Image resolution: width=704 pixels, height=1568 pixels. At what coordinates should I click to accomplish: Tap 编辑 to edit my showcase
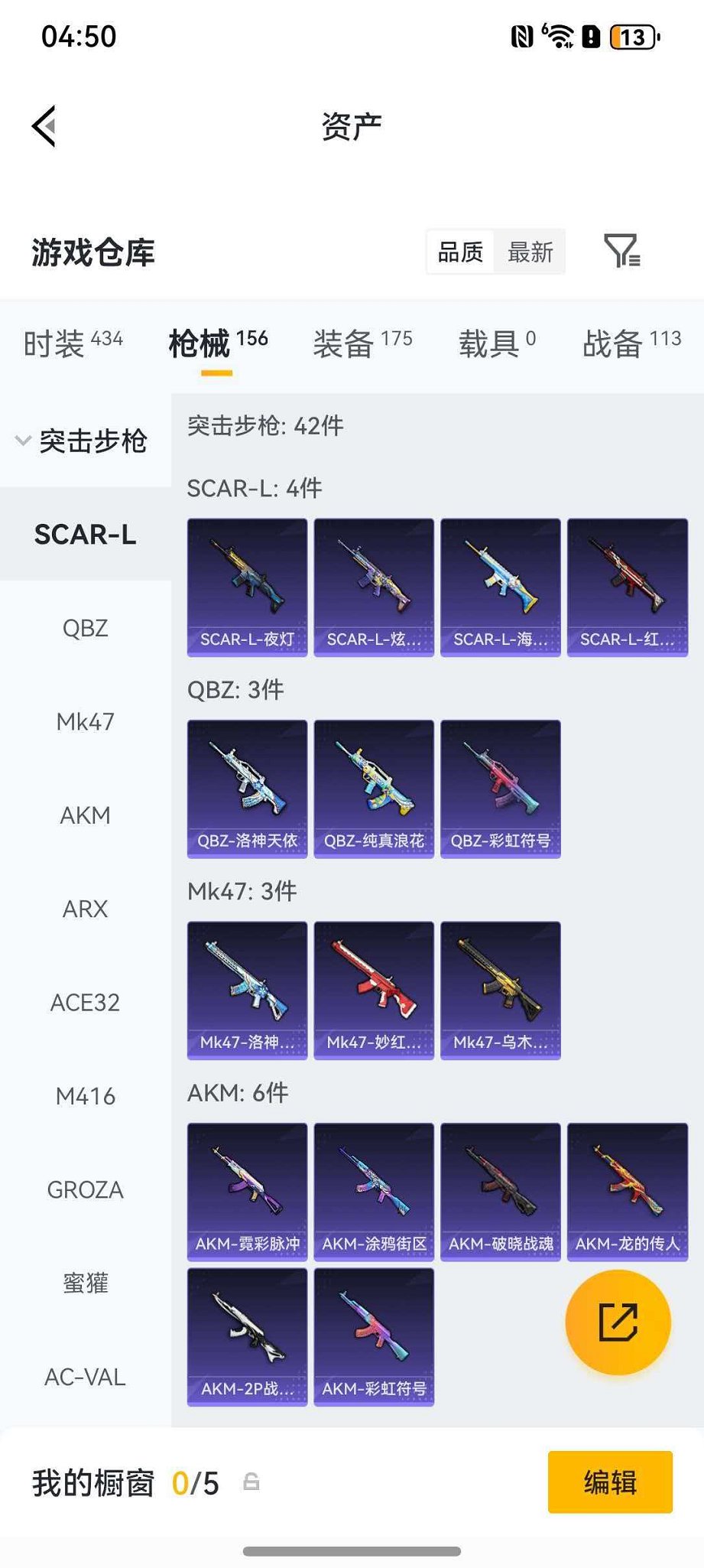(x=609, y=1482)
